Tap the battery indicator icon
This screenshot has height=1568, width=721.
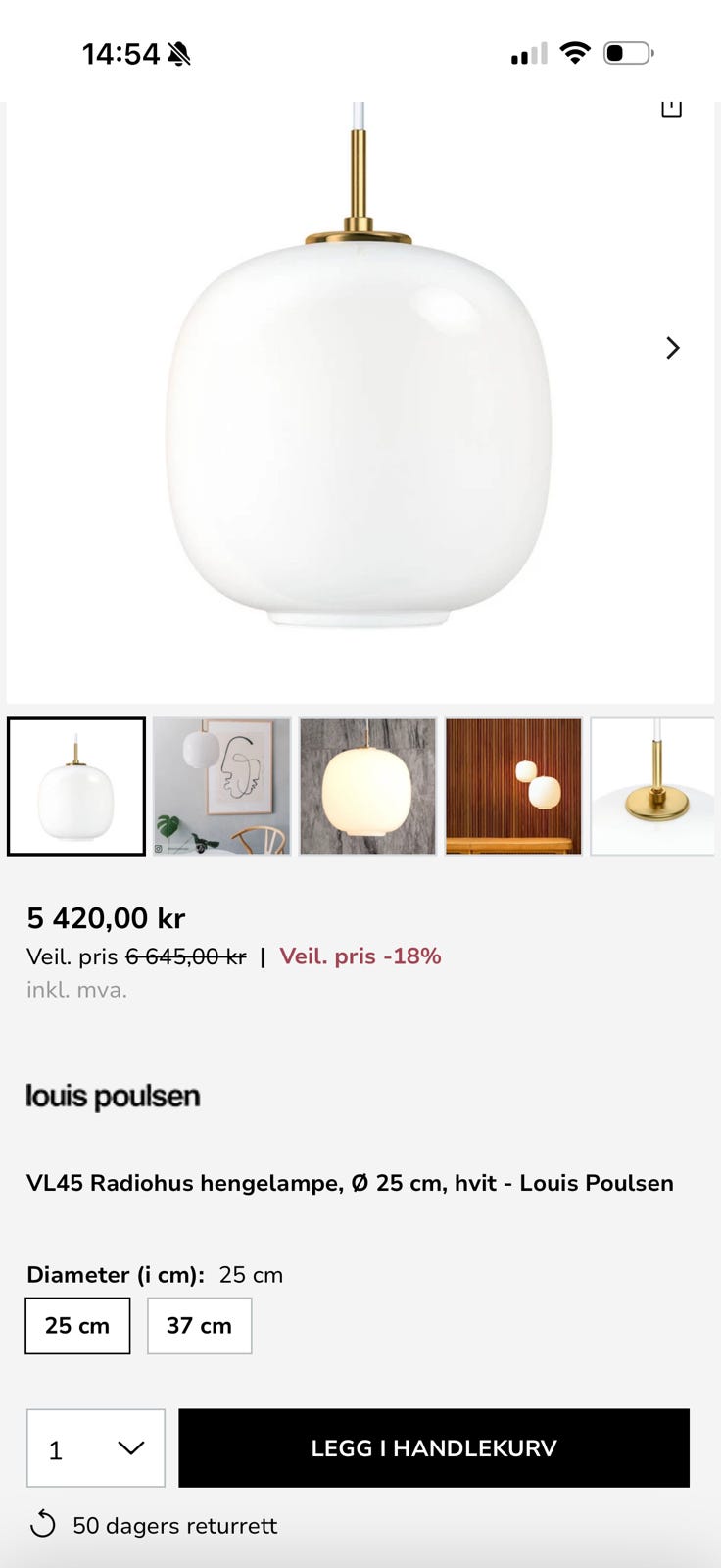click(x=630, y=54)
